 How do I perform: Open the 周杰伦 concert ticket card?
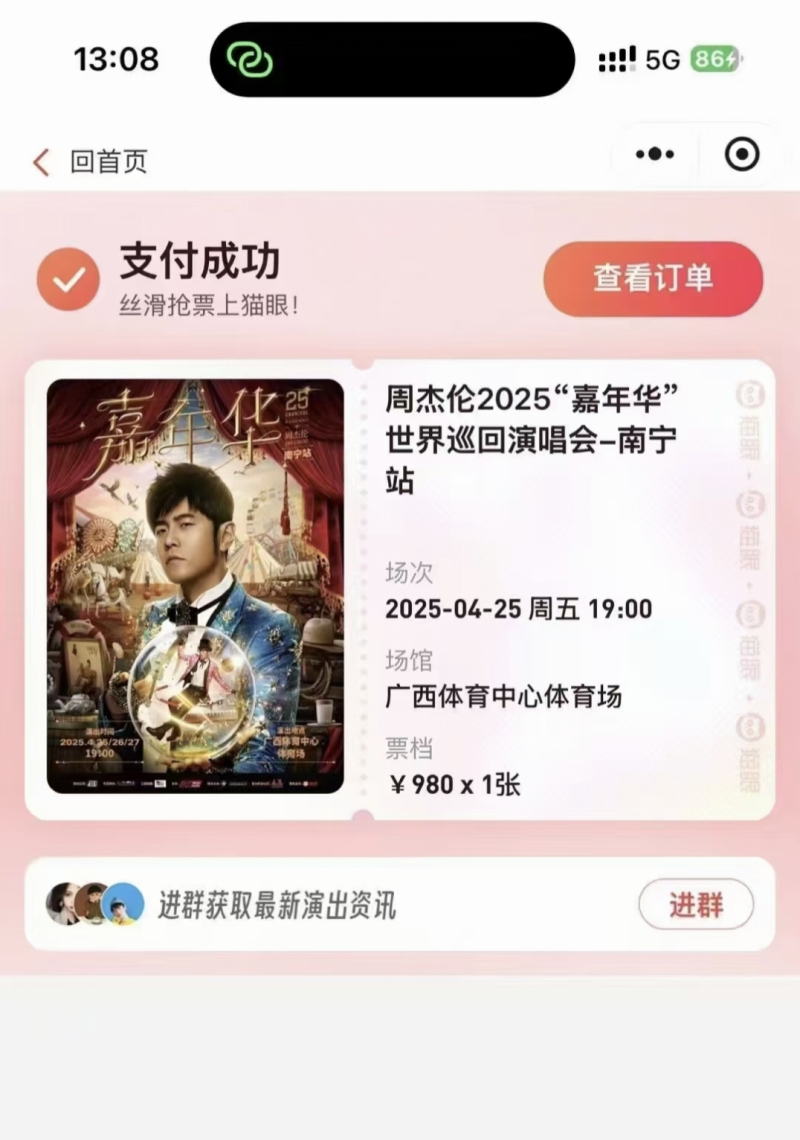[400, 590]
